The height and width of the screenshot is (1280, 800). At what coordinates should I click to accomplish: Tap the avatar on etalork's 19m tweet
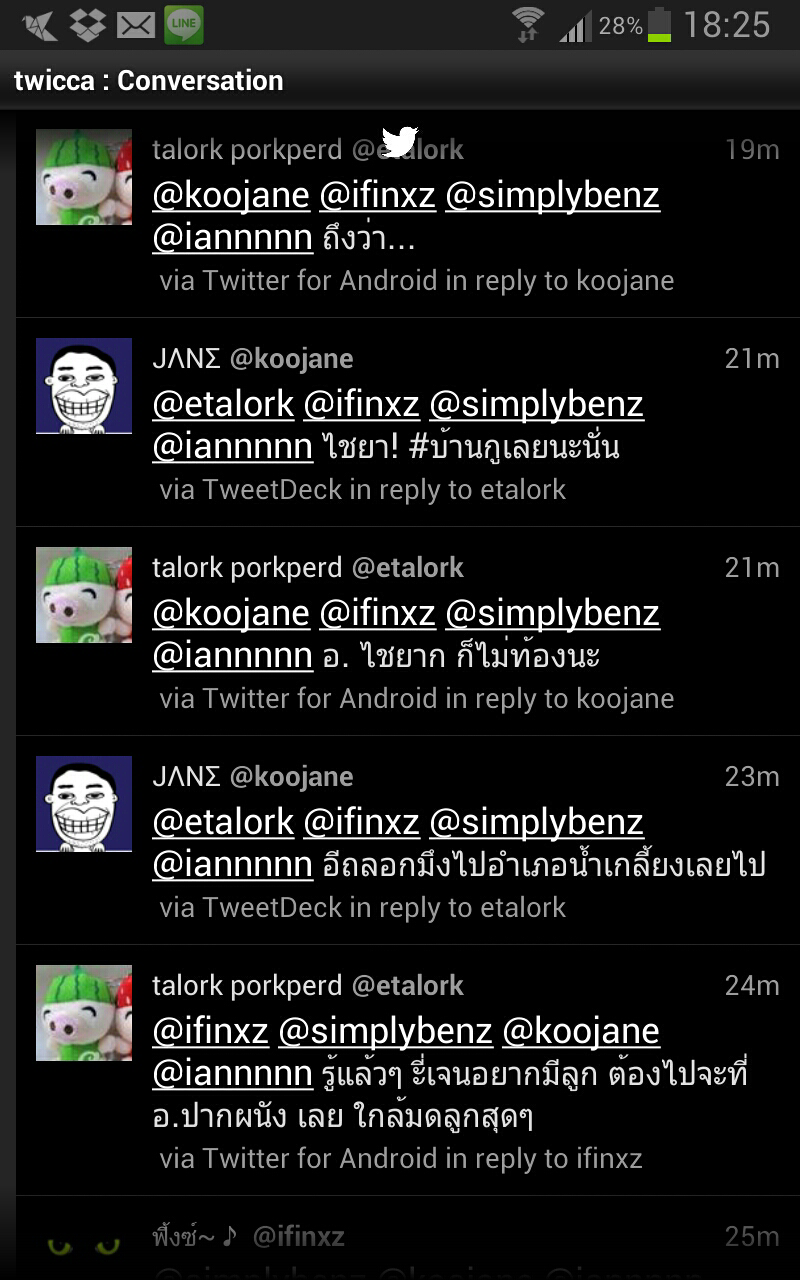tap(84, 177)
